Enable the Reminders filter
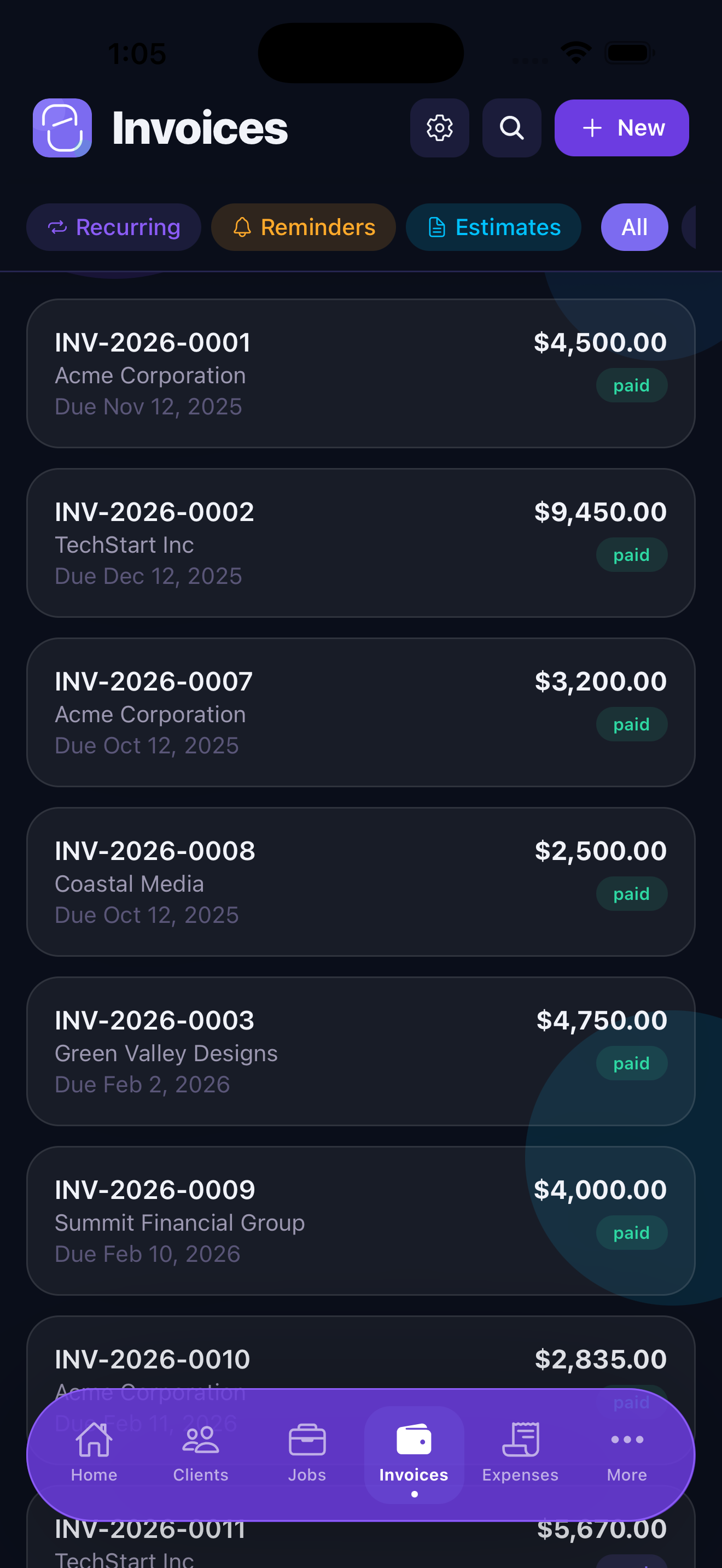722x1568 pixels. click(x=303, y=227)
